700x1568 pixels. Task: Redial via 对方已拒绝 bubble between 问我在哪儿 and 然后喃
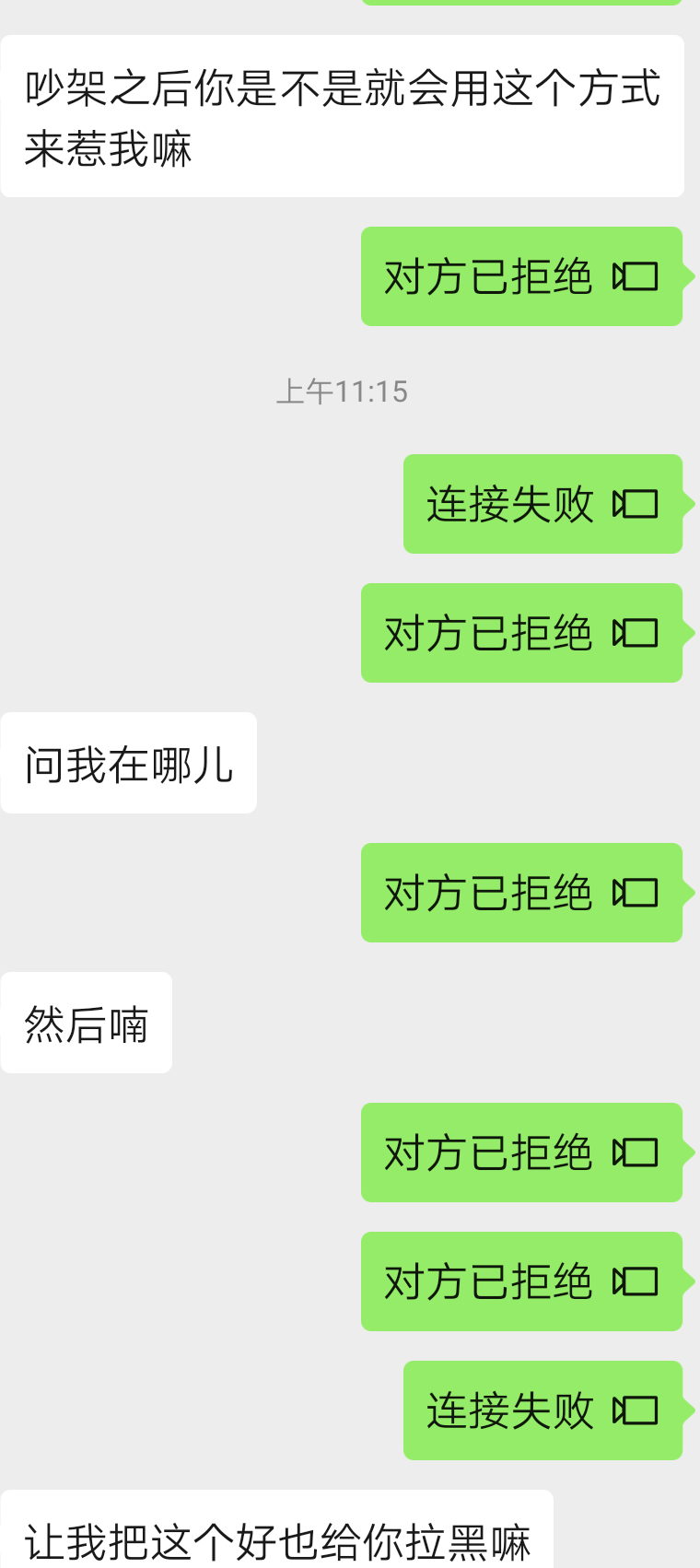tap(521, 893)
